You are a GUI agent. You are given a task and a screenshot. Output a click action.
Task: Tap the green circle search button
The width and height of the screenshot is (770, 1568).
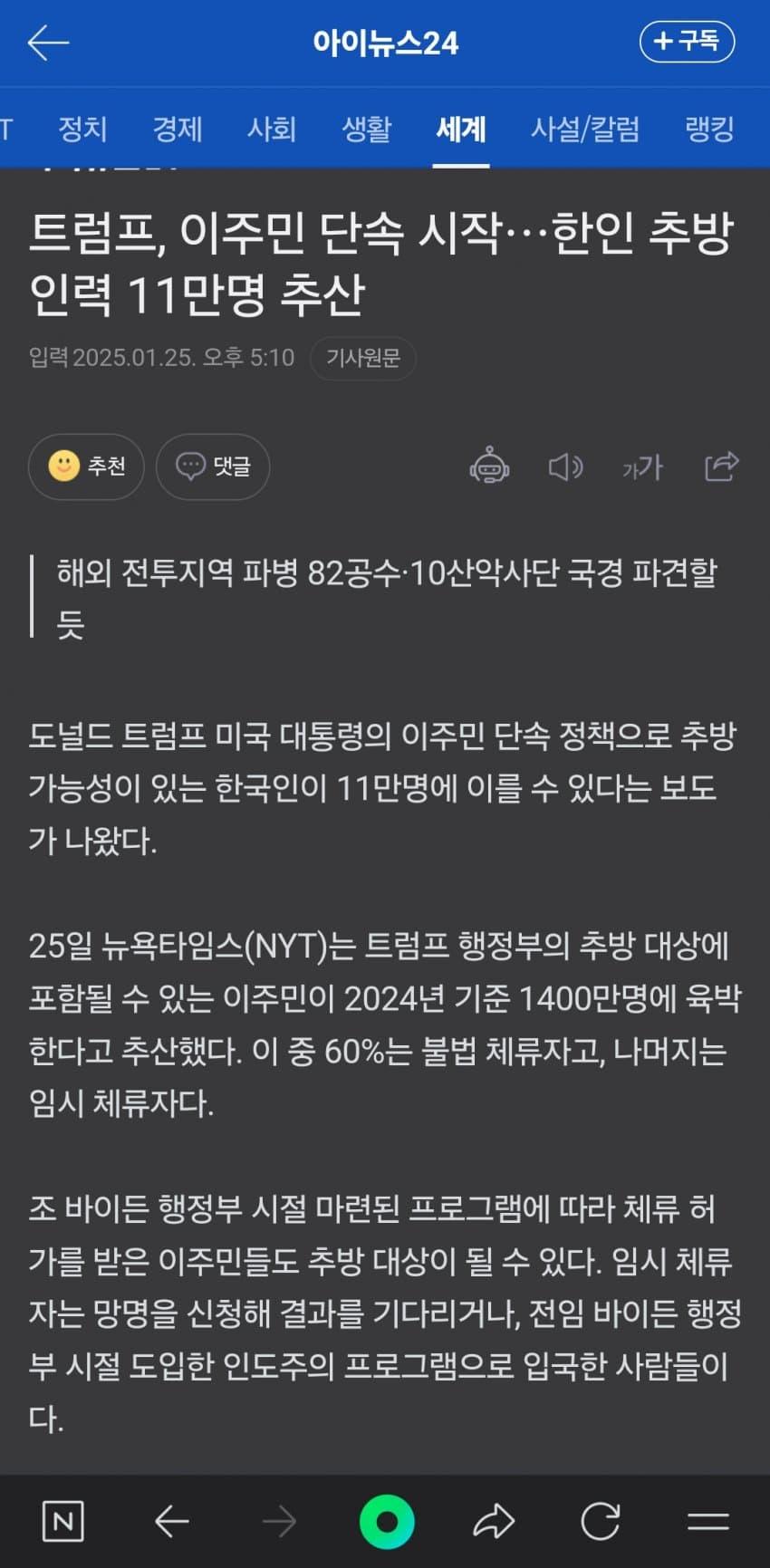[x=387, y=1521]
